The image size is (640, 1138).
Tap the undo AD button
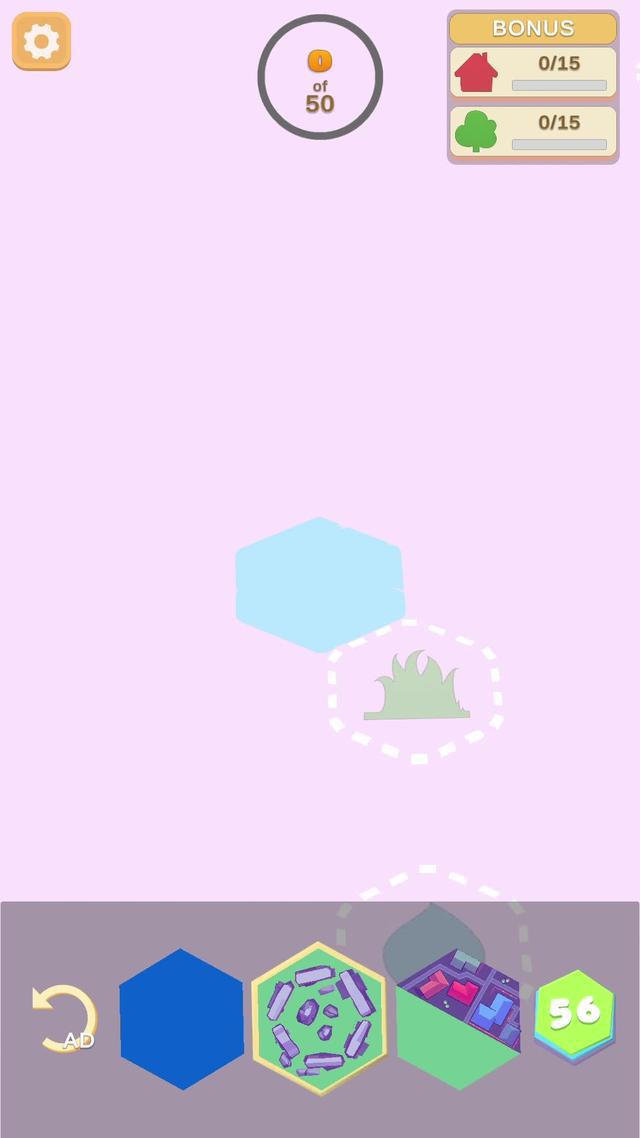[64, 1019]
